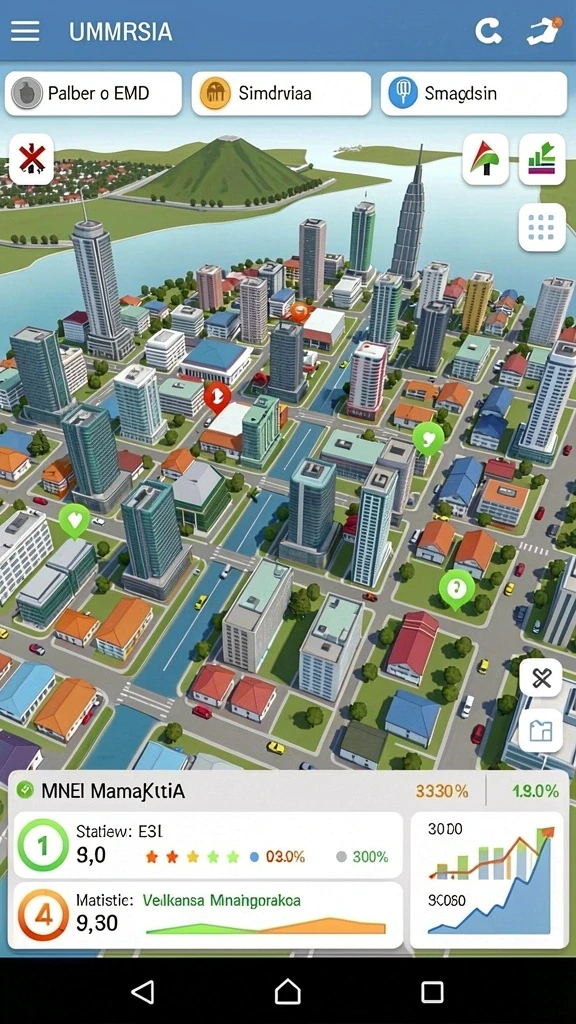Open the growth chart card
576x1024 pixels.
pyautogui.click(x=487, y=880)
